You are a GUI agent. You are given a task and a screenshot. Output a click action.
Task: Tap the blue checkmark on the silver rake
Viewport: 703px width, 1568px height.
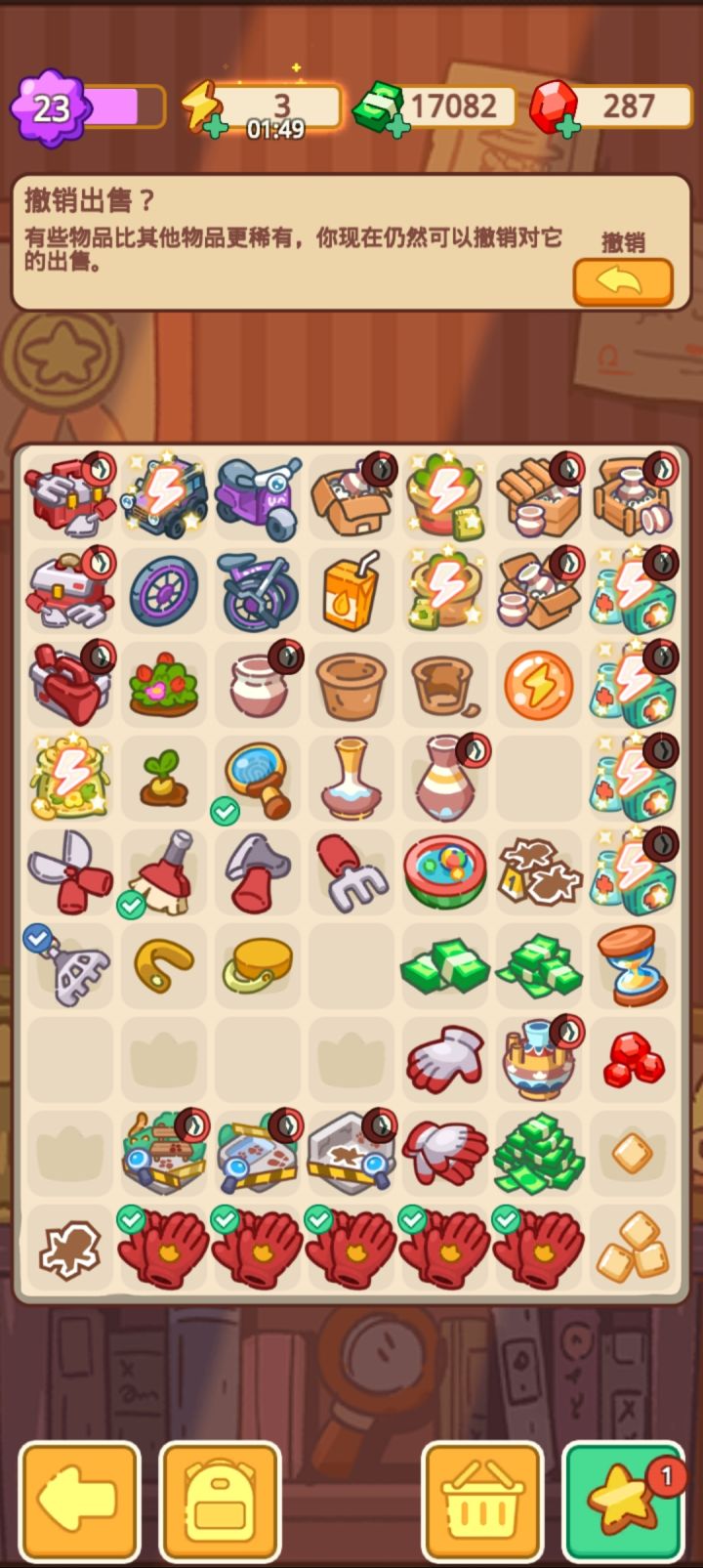[36, 937]
